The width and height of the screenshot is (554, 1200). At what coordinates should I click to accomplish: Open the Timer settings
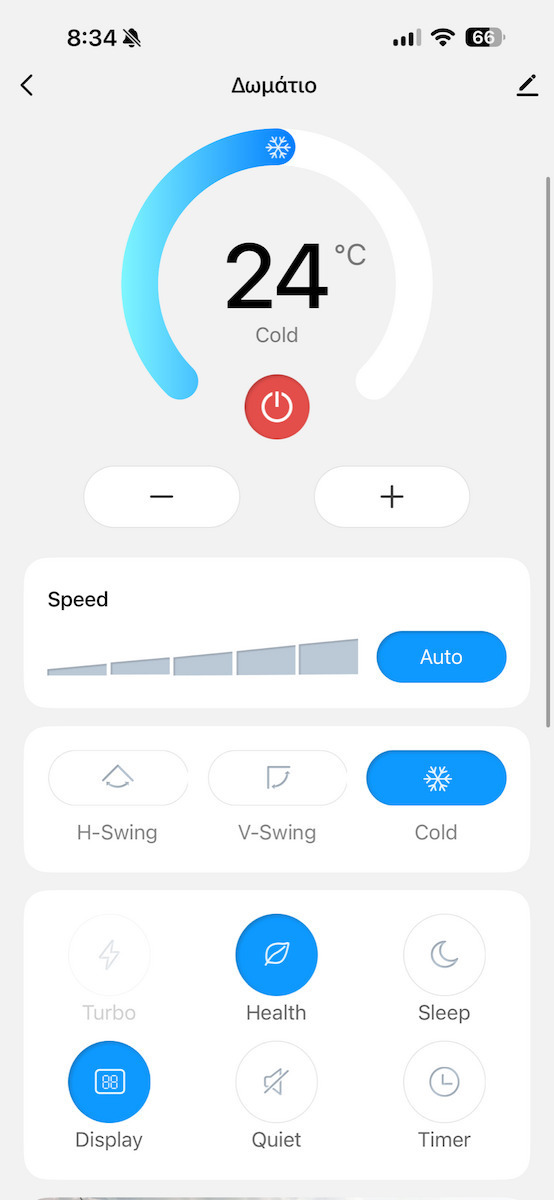444,1082
